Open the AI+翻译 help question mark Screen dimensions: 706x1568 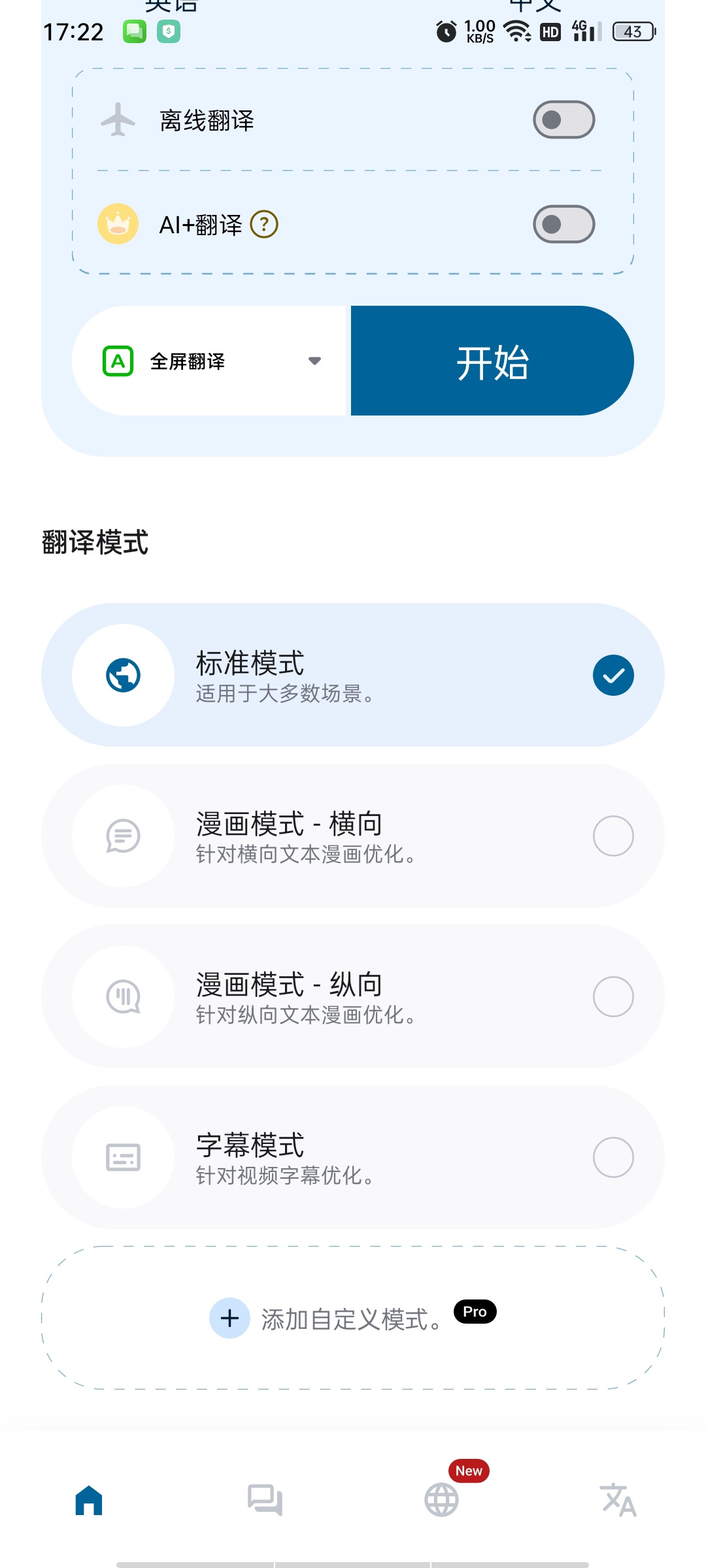(264, 225)
